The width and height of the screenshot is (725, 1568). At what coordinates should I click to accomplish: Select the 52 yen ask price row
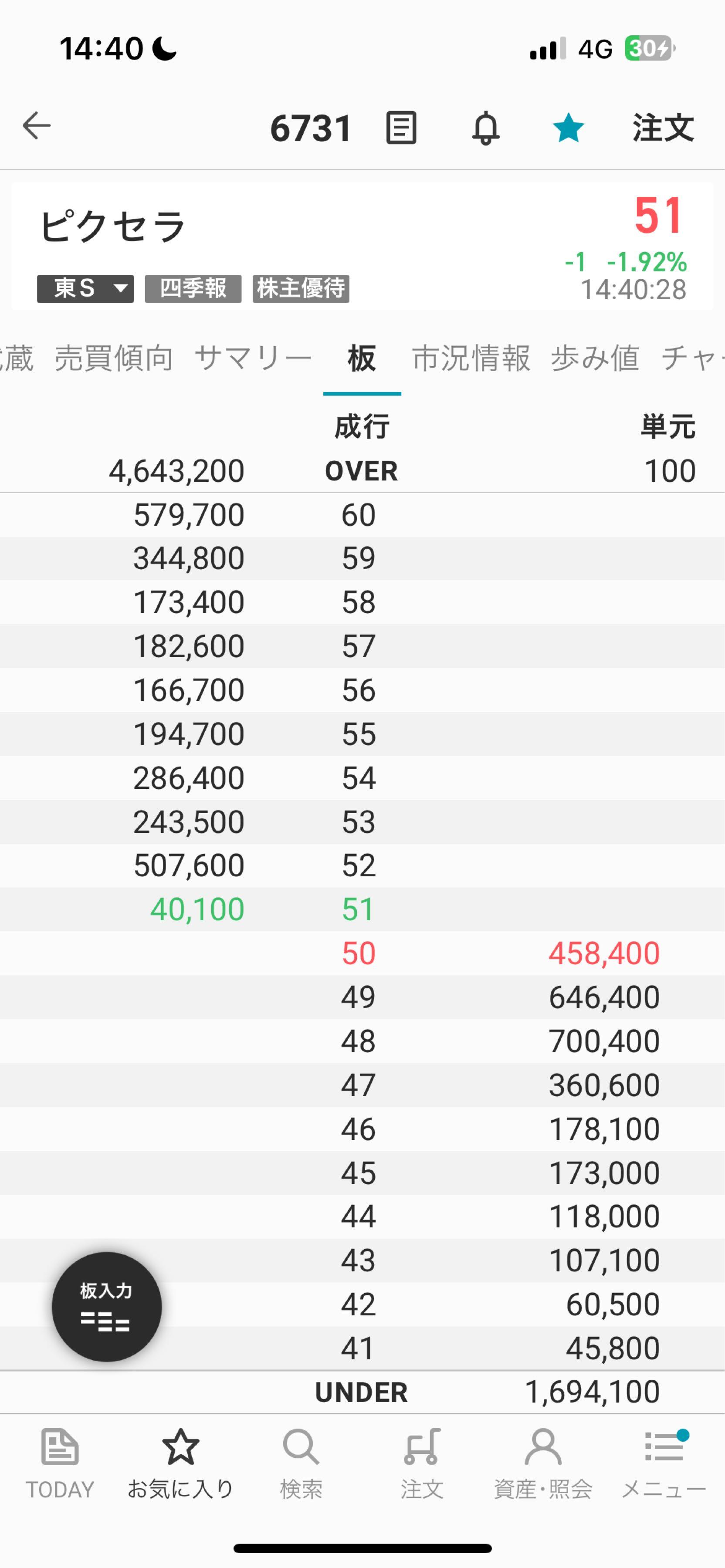click(x=359, y=865)
